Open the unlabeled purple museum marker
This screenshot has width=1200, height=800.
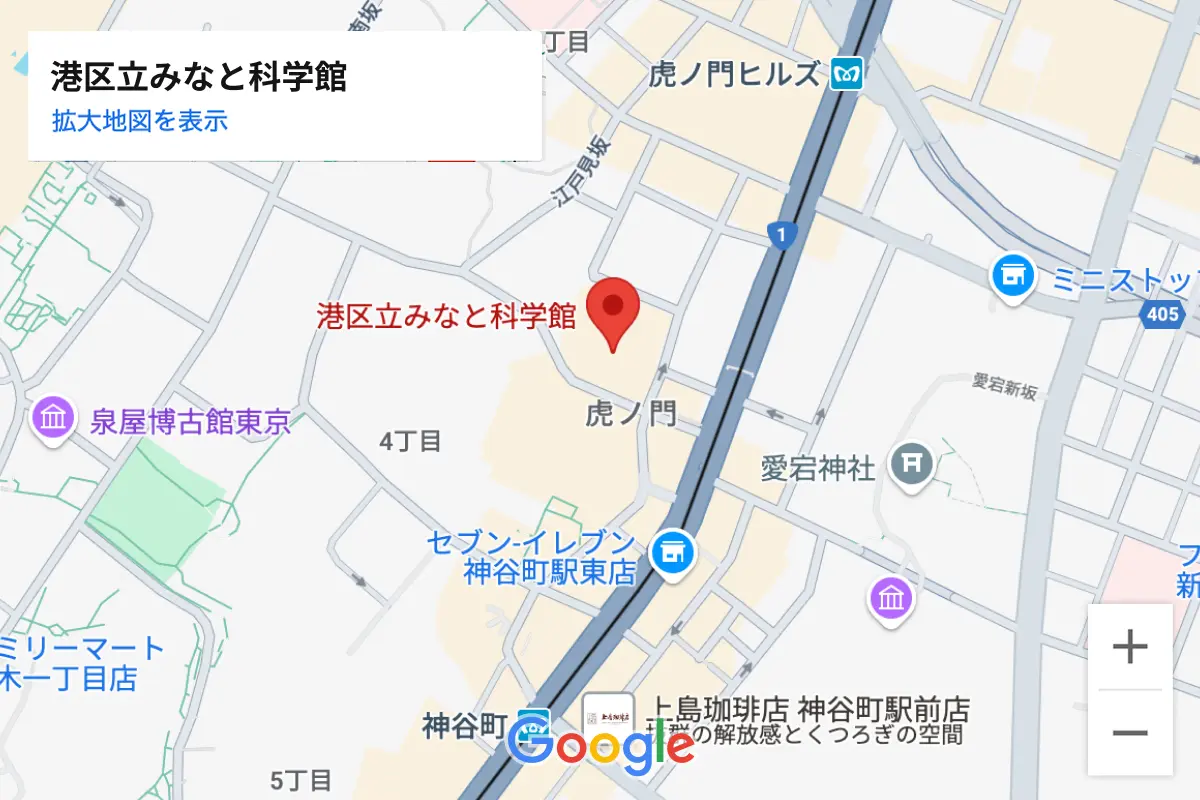coord(890,600)
